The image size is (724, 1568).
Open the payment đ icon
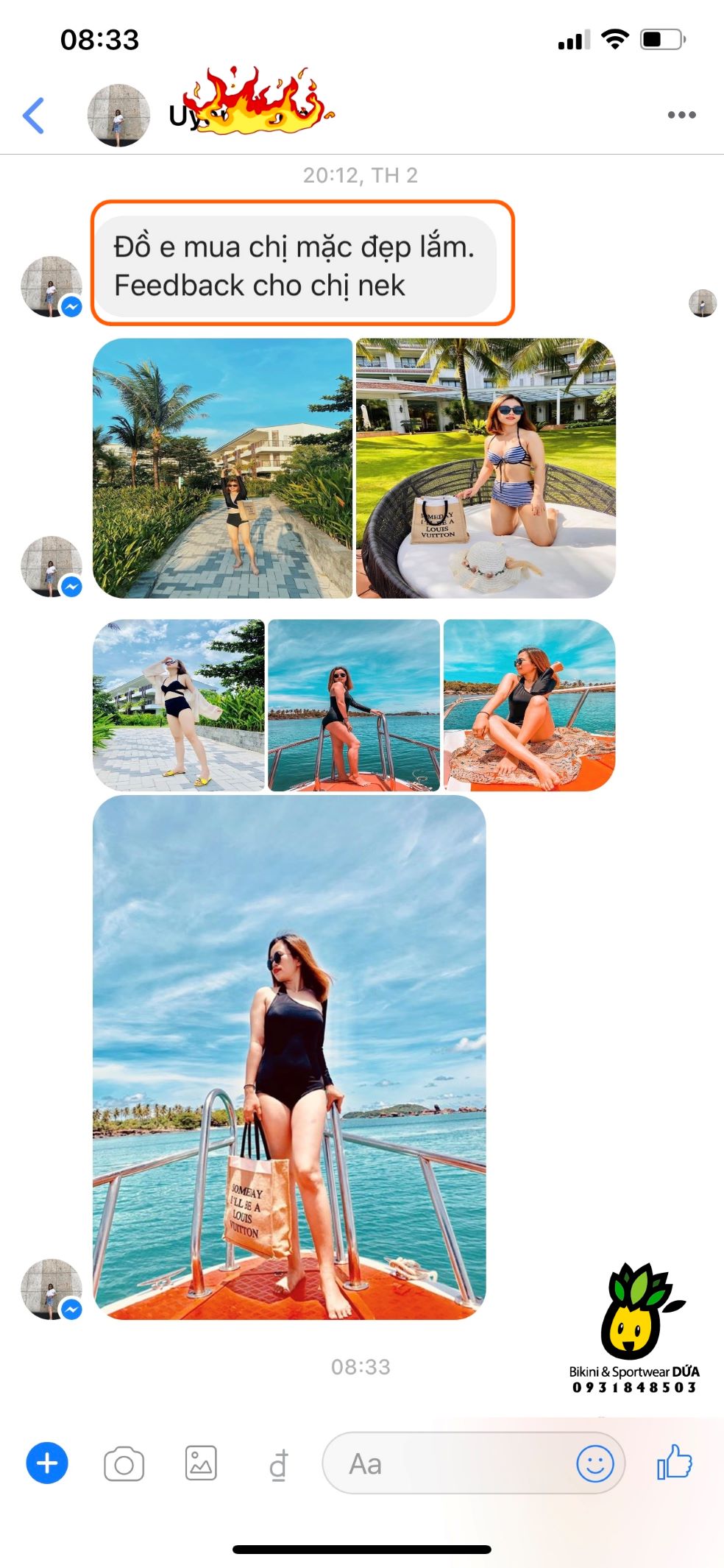278,1465
